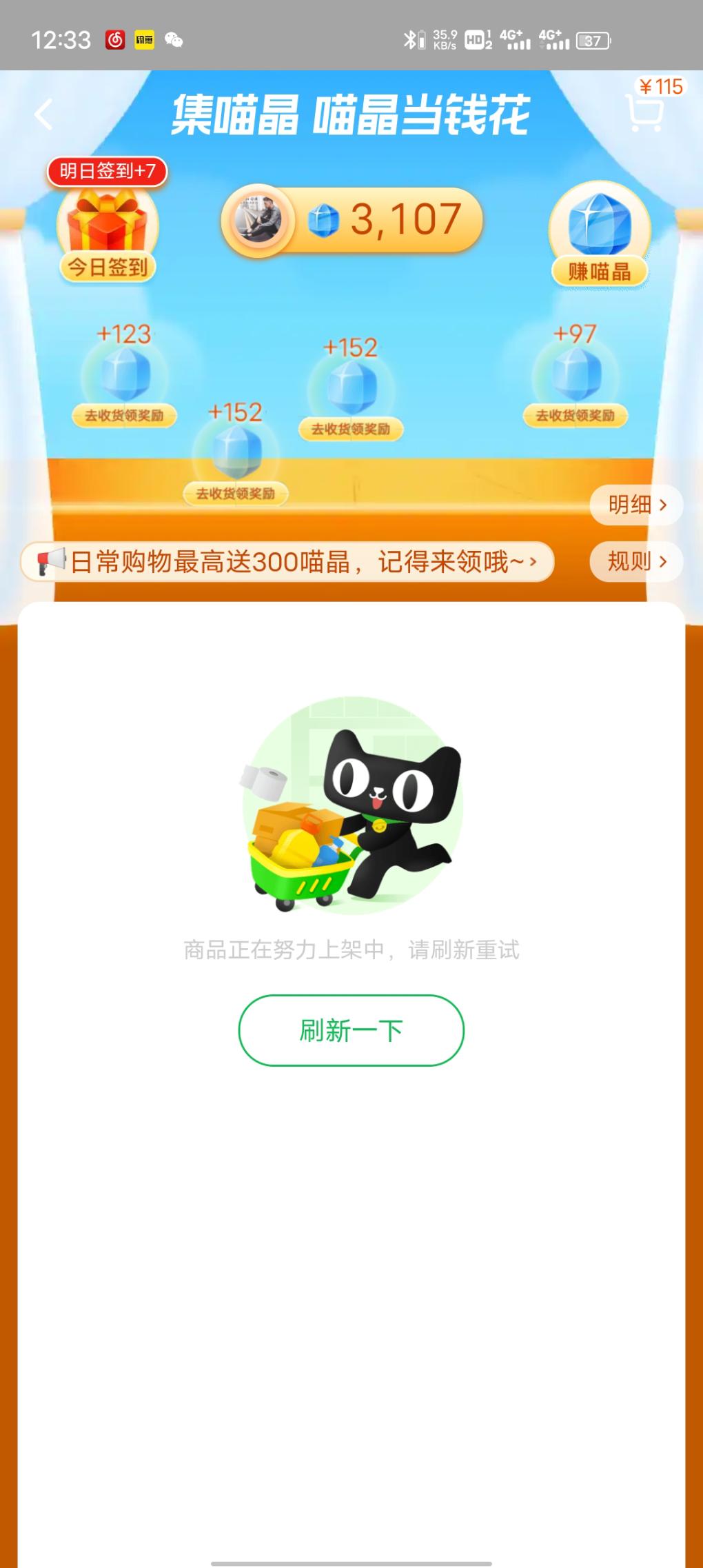The width and height of the screenshot is (703, 1568).
Task: Expand the 明细 details panel
Action: [x=635, y=505]
